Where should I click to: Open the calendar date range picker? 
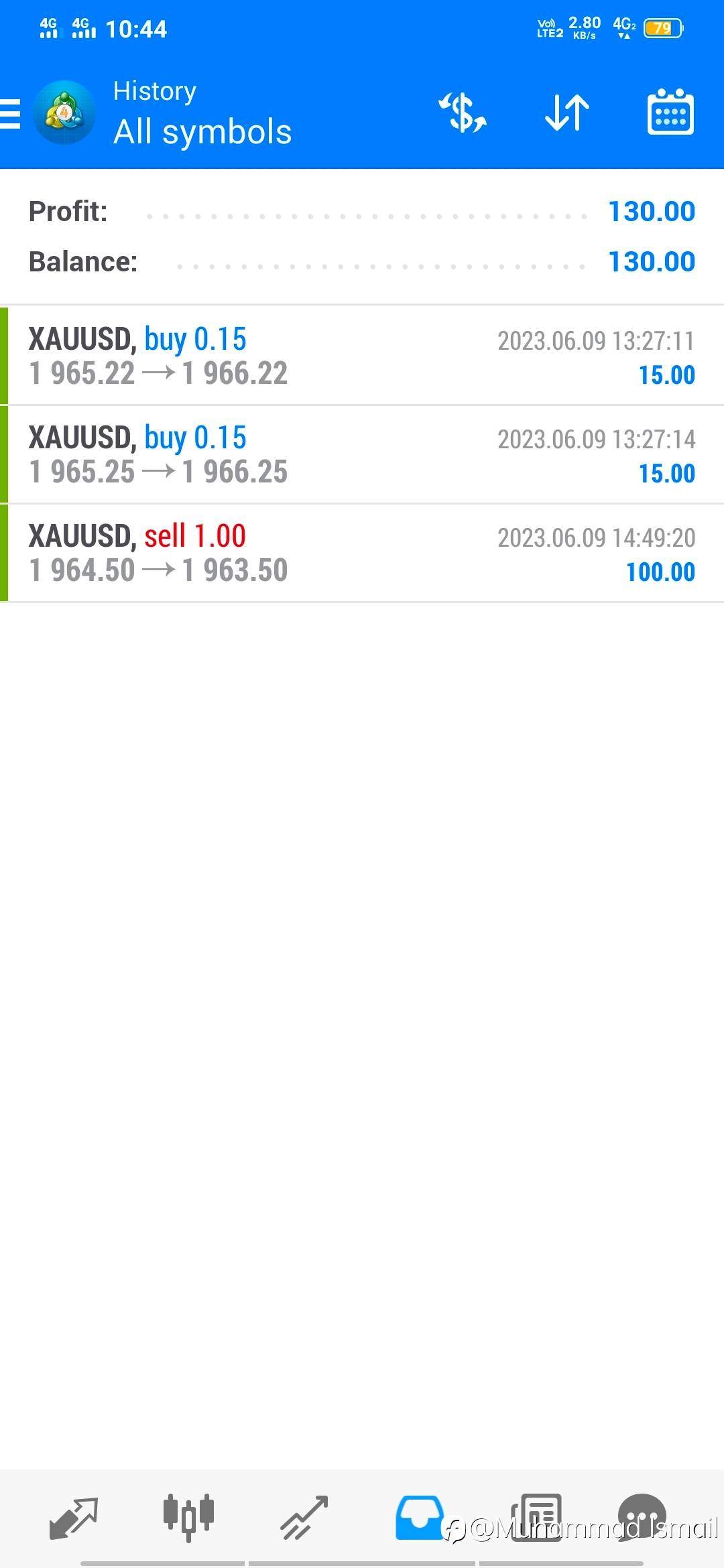[x=670, y=112]
